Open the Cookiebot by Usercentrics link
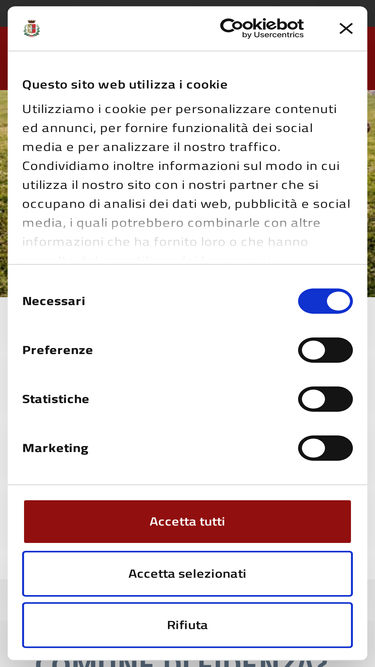 click(262, 28)
